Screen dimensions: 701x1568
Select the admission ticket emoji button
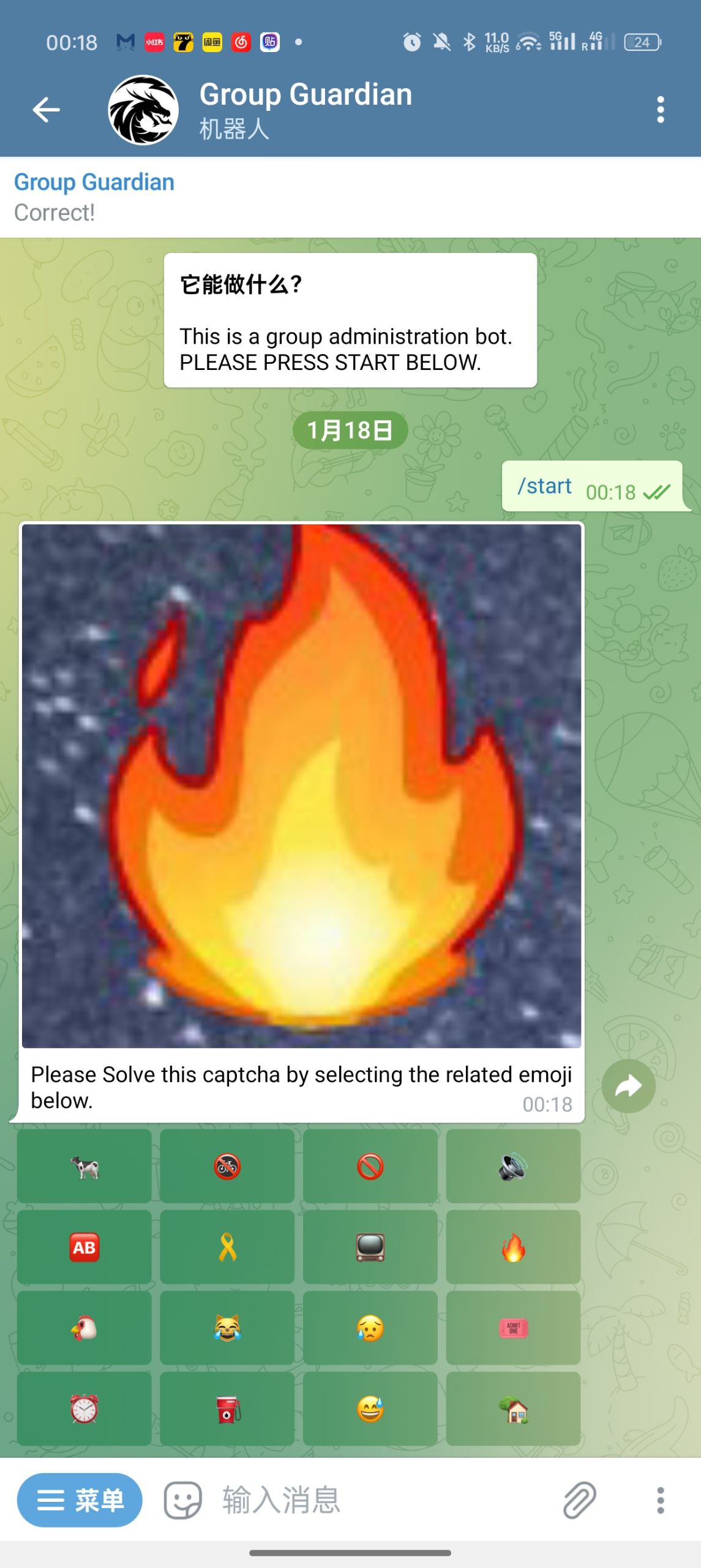[513, 1329]
